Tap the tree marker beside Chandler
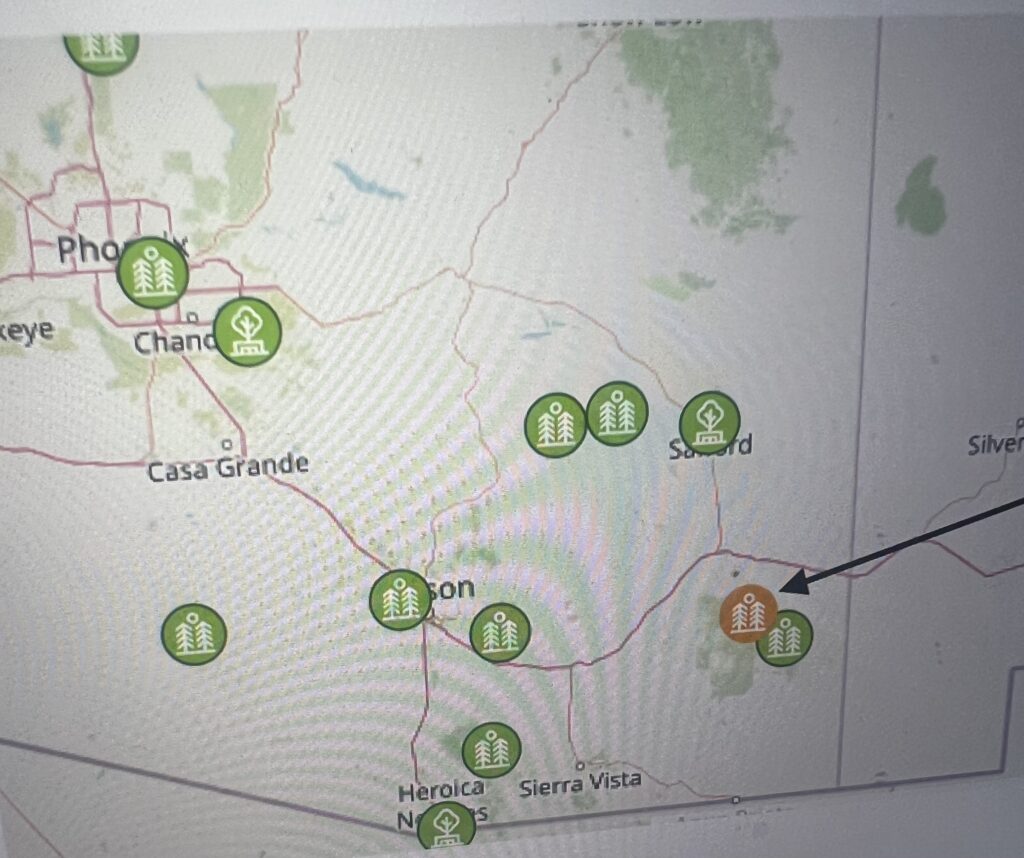The image size is (1024, 858). pyautogui.click(x=247, y=331)
